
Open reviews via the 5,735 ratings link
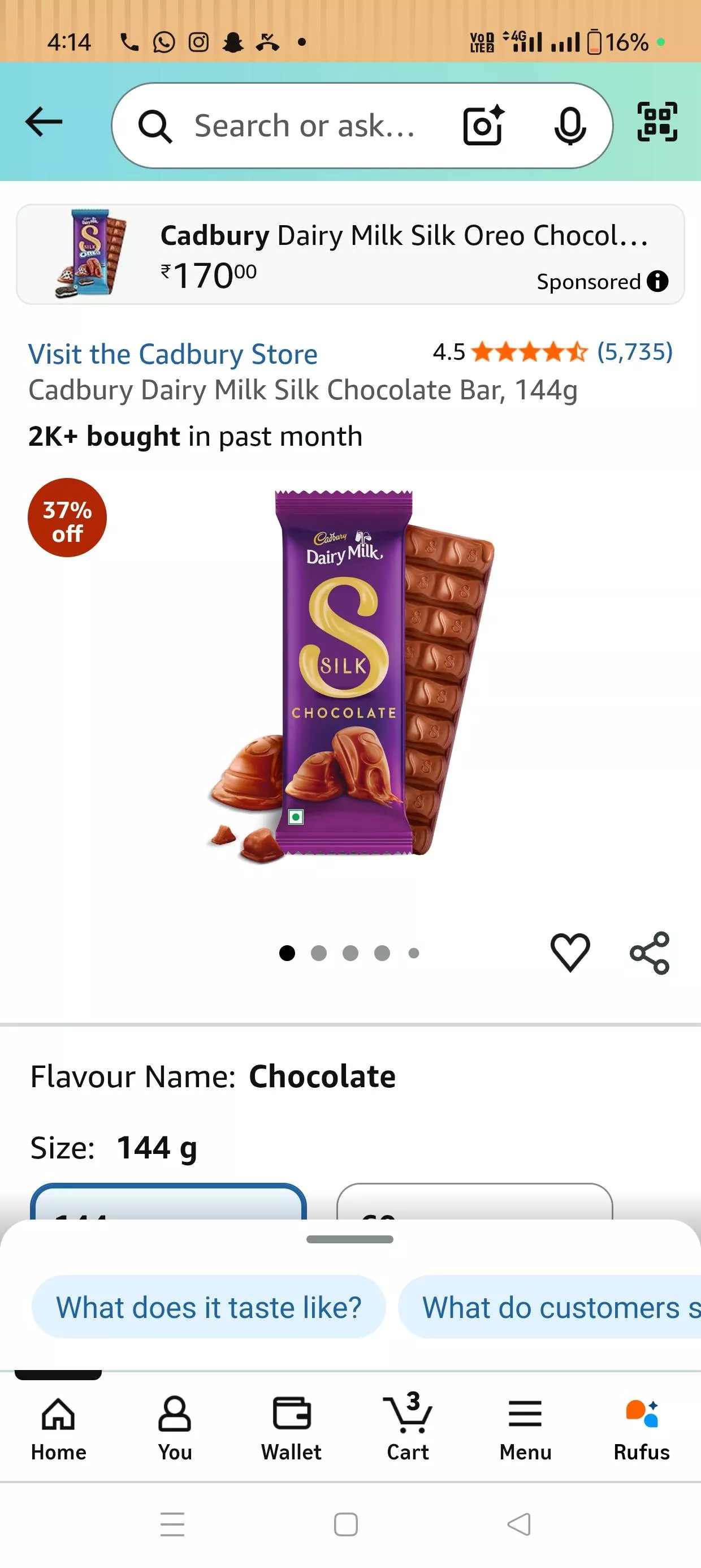coord(635,352)
